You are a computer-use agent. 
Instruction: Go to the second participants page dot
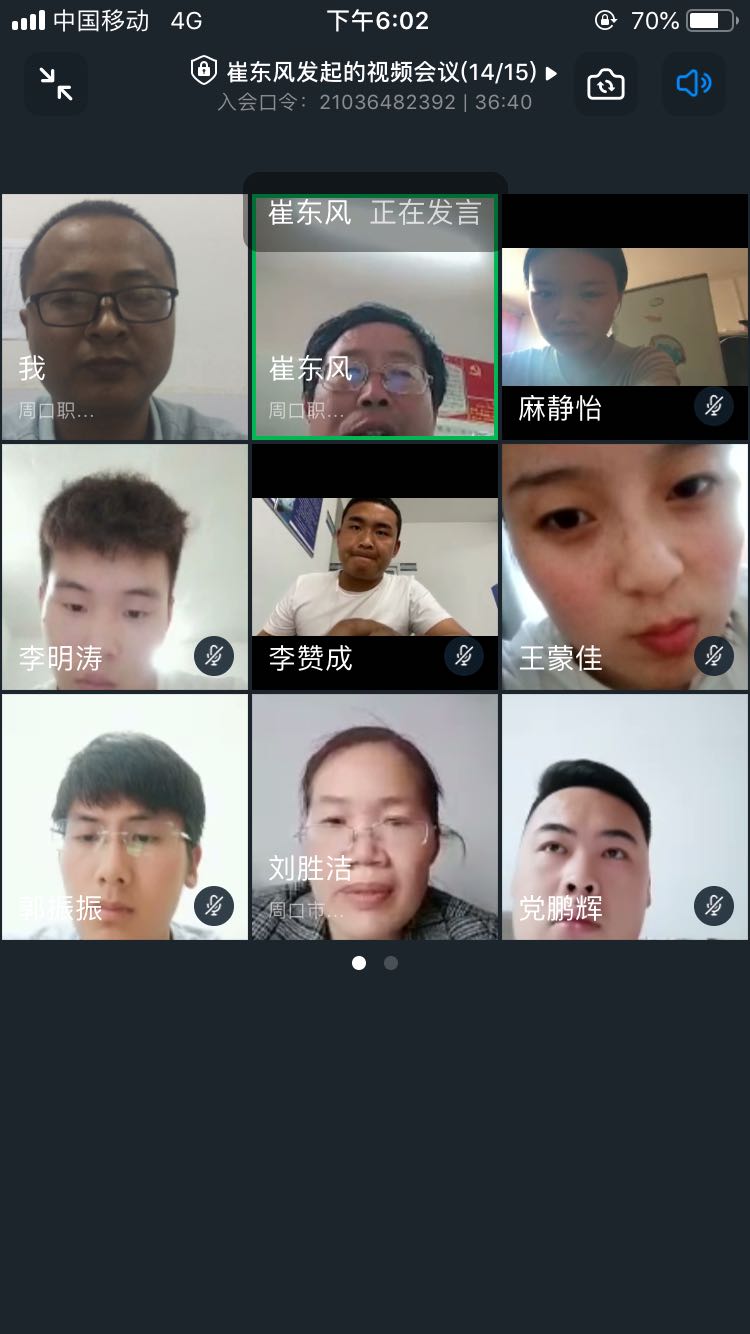[391, 963]
